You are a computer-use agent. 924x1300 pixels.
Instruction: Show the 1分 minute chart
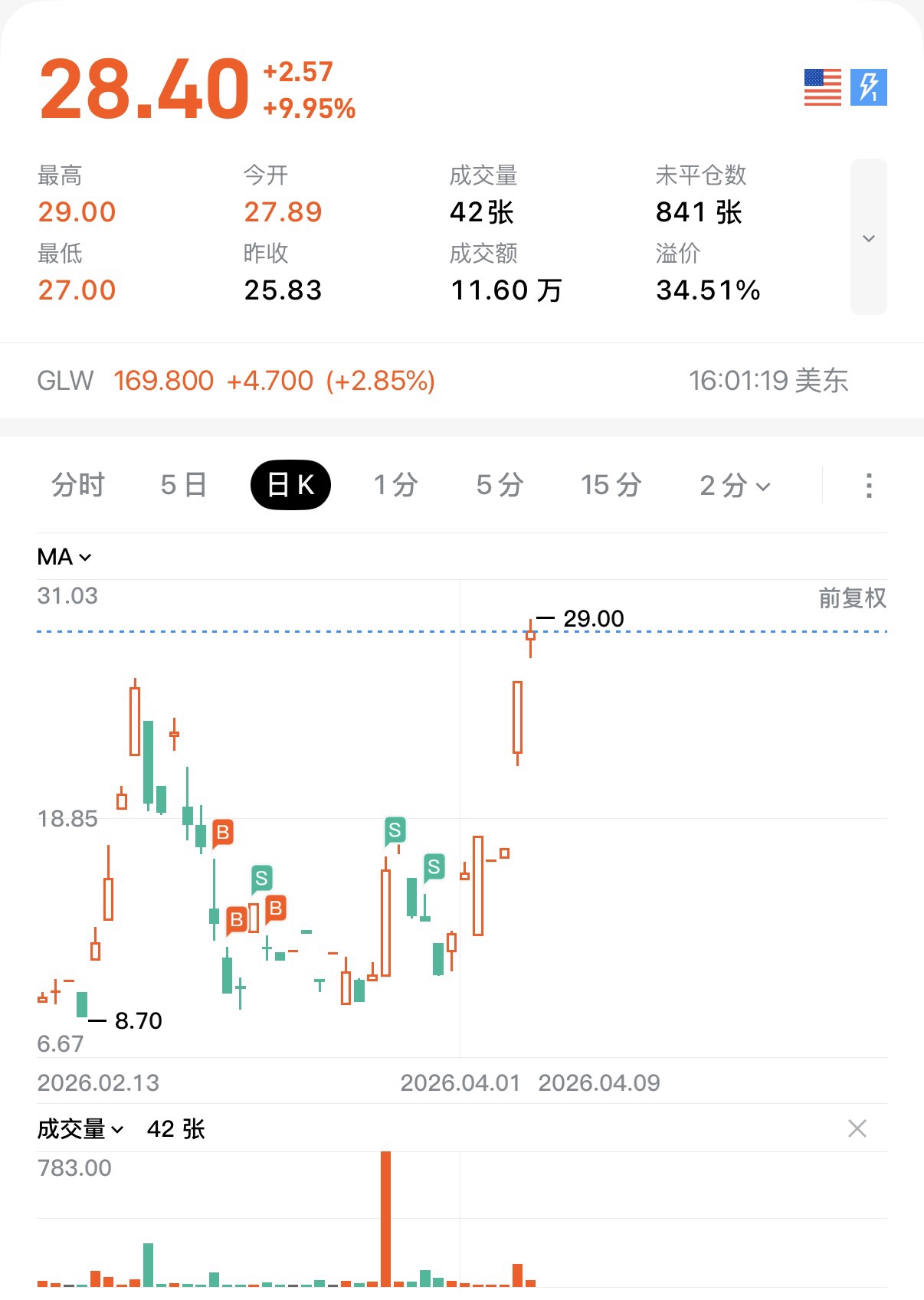point(395,485)
